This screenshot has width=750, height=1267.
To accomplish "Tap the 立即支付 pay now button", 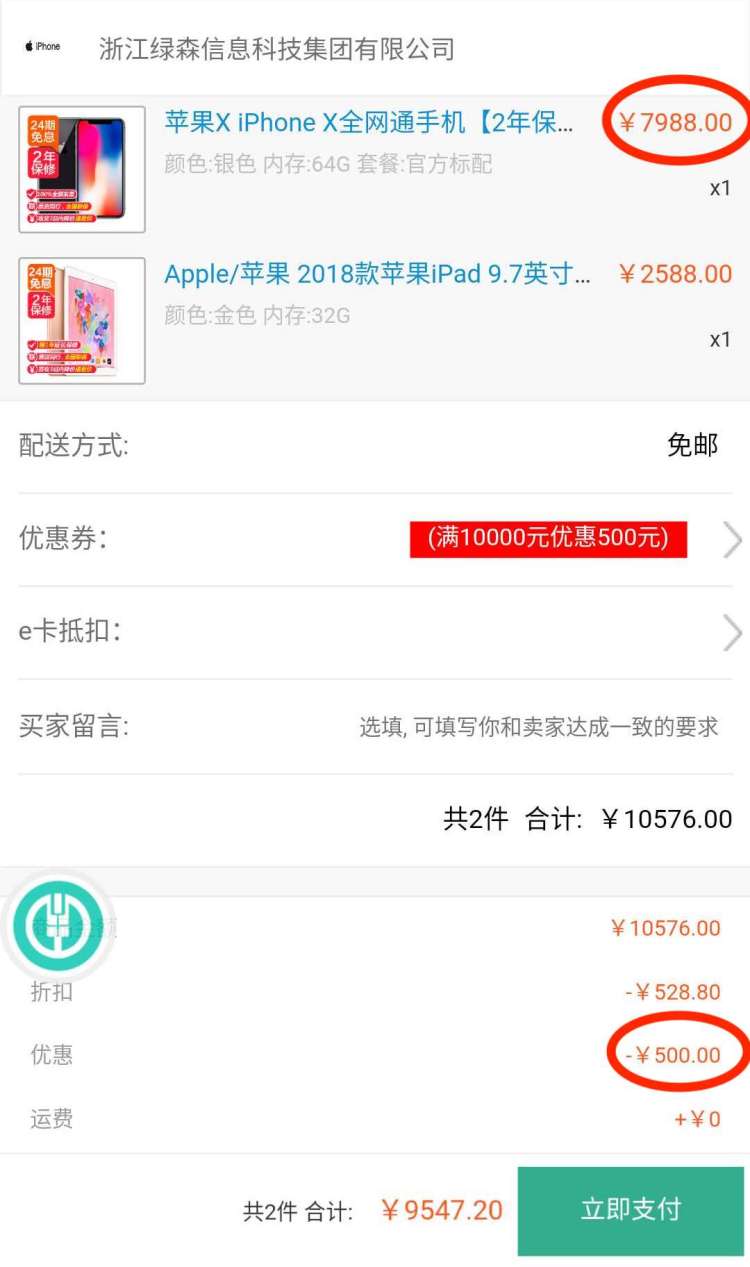I will tap(631, 1209).
